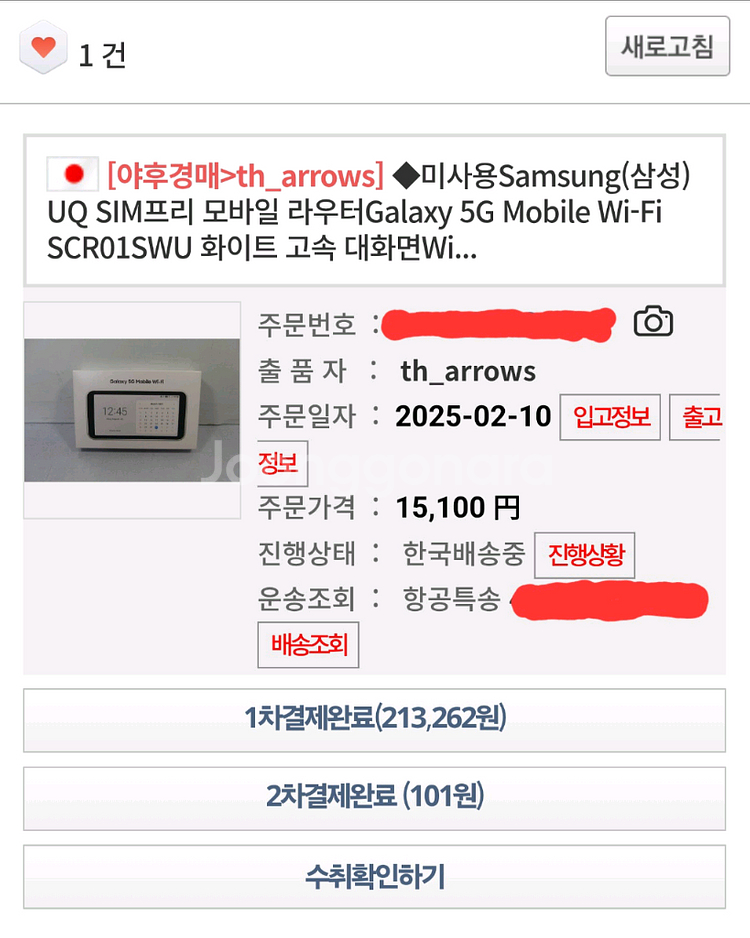
Task: View 입고정보 warehouse arrival info
Action: point(610,417)
